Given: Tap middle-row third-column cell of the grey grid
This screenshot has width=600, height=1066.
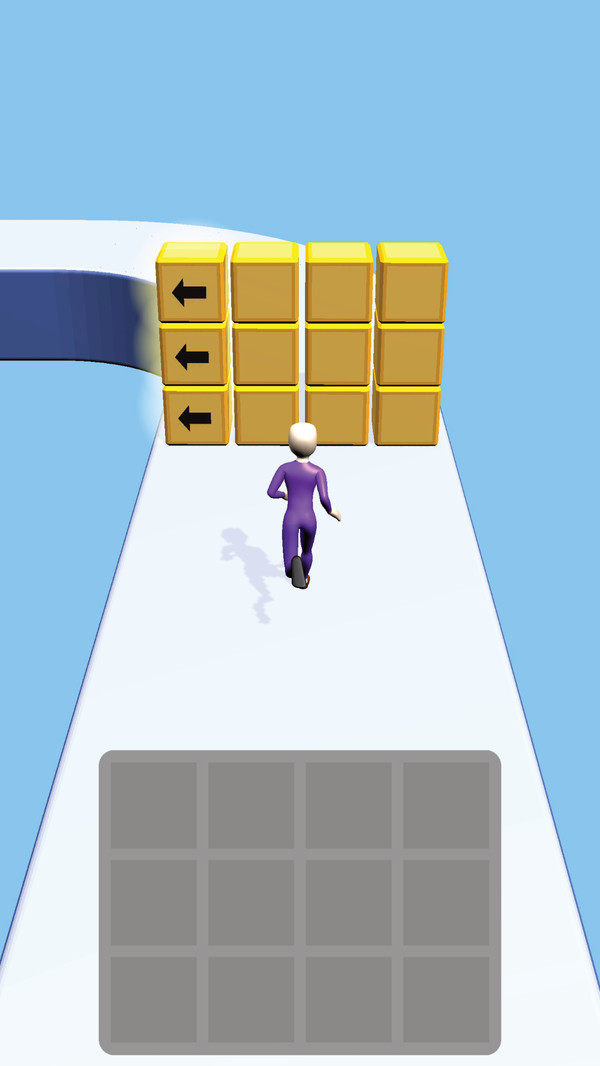Looking at the screenshot, I should tap(348, 902).
